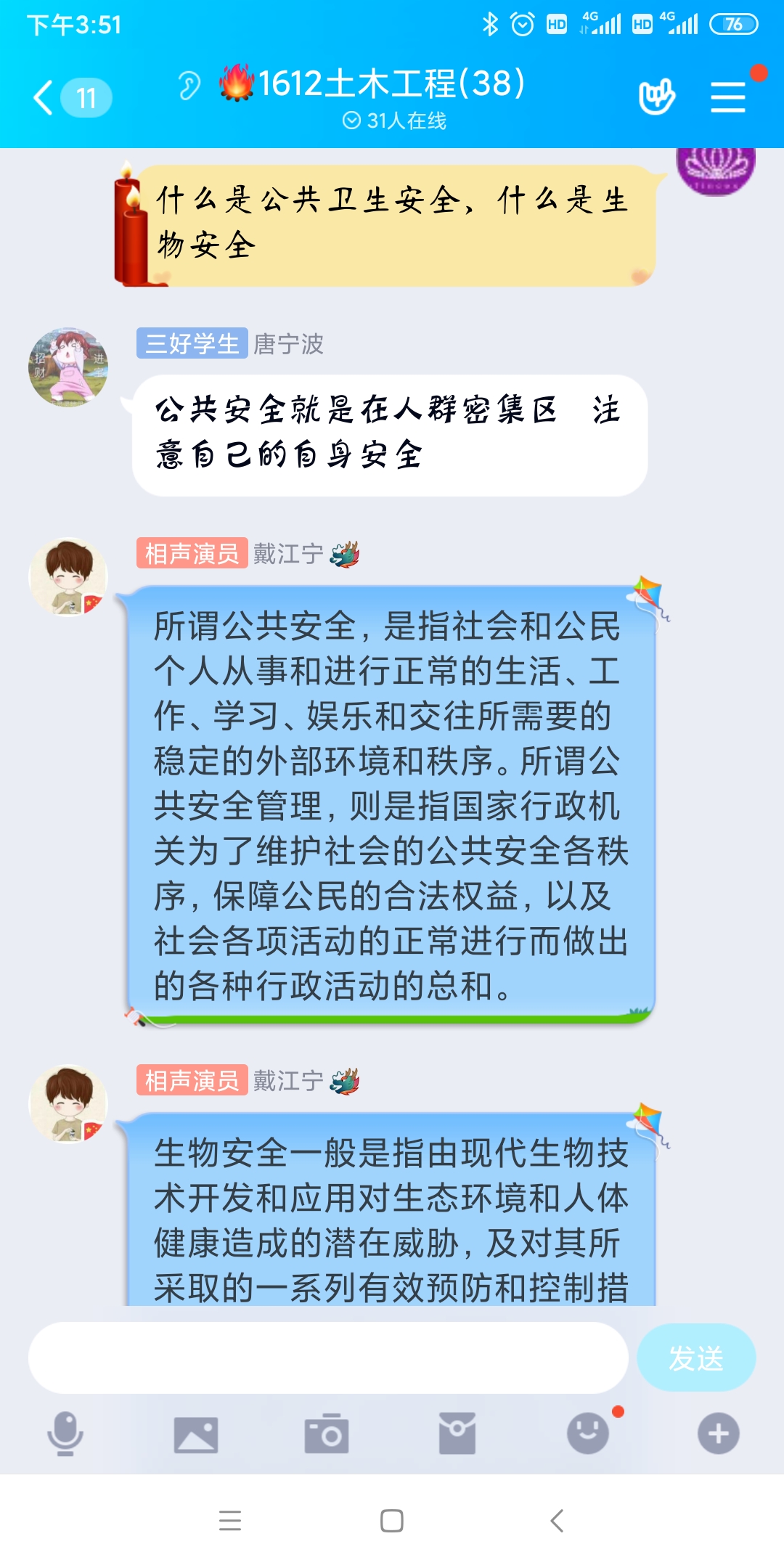Start a voice message with the microphone
784x1568 pixels.
click(65, 1434)
